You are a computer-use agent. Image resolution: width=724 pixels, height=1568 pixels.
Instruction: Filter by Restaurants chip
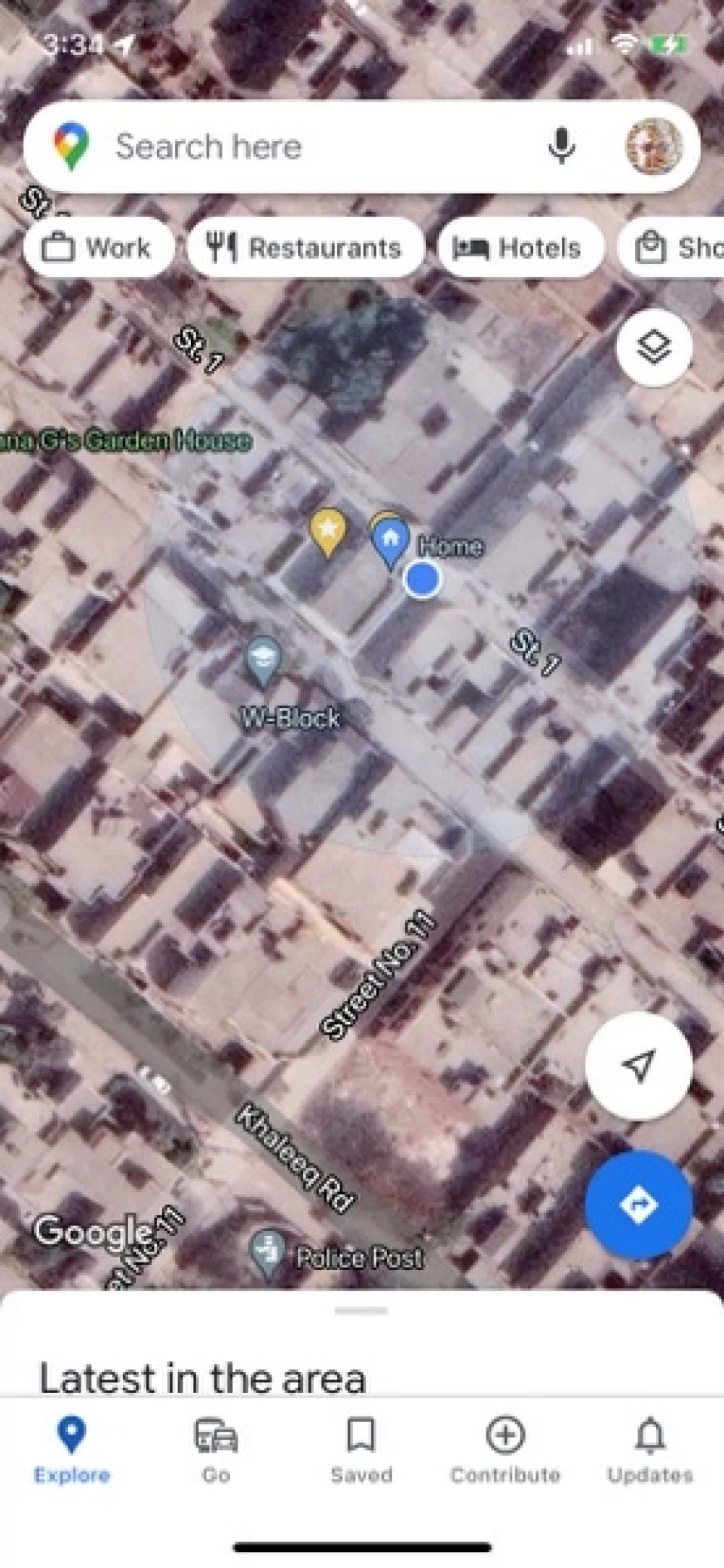(305, 247)
